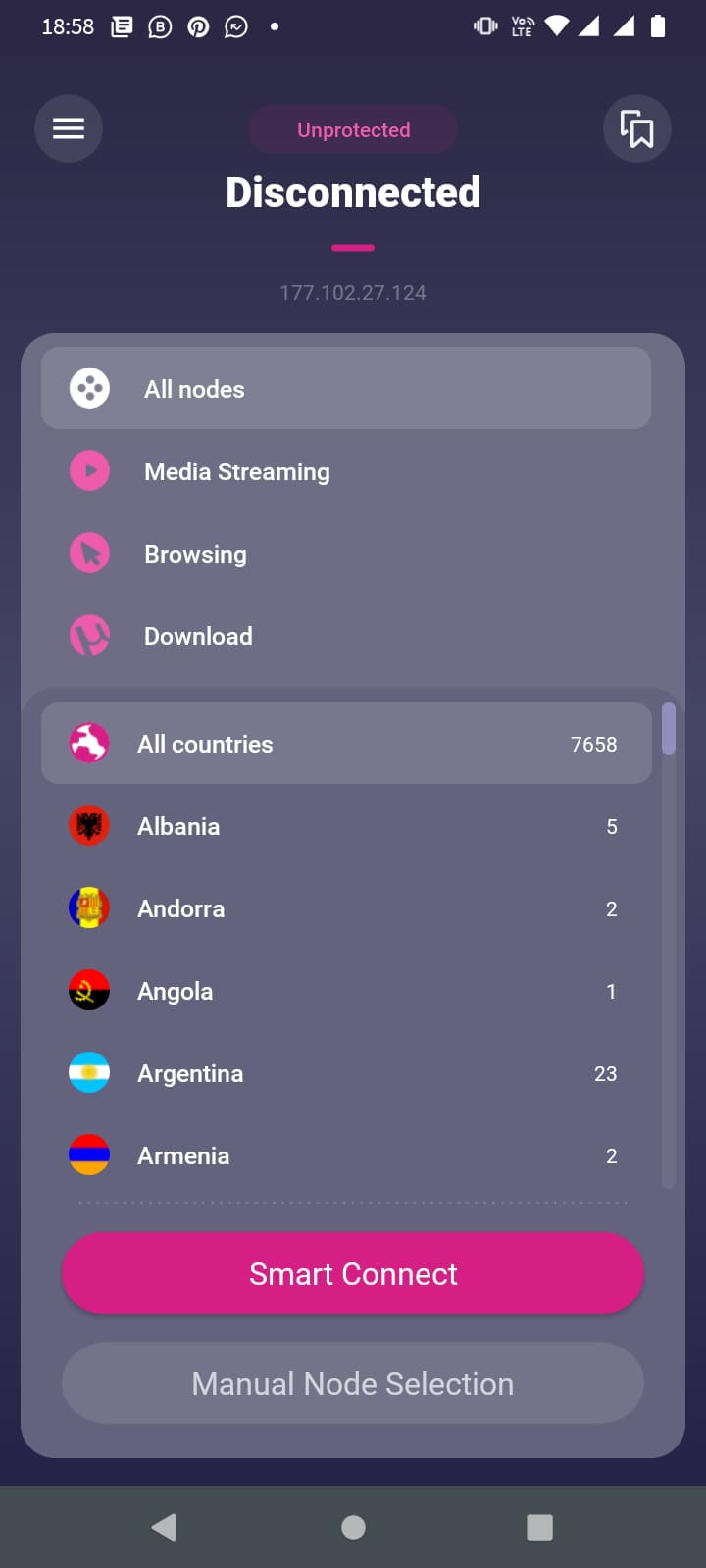Select the All nodes category
This screenshot has height=1568, width=706.
(x=346, y=388)
